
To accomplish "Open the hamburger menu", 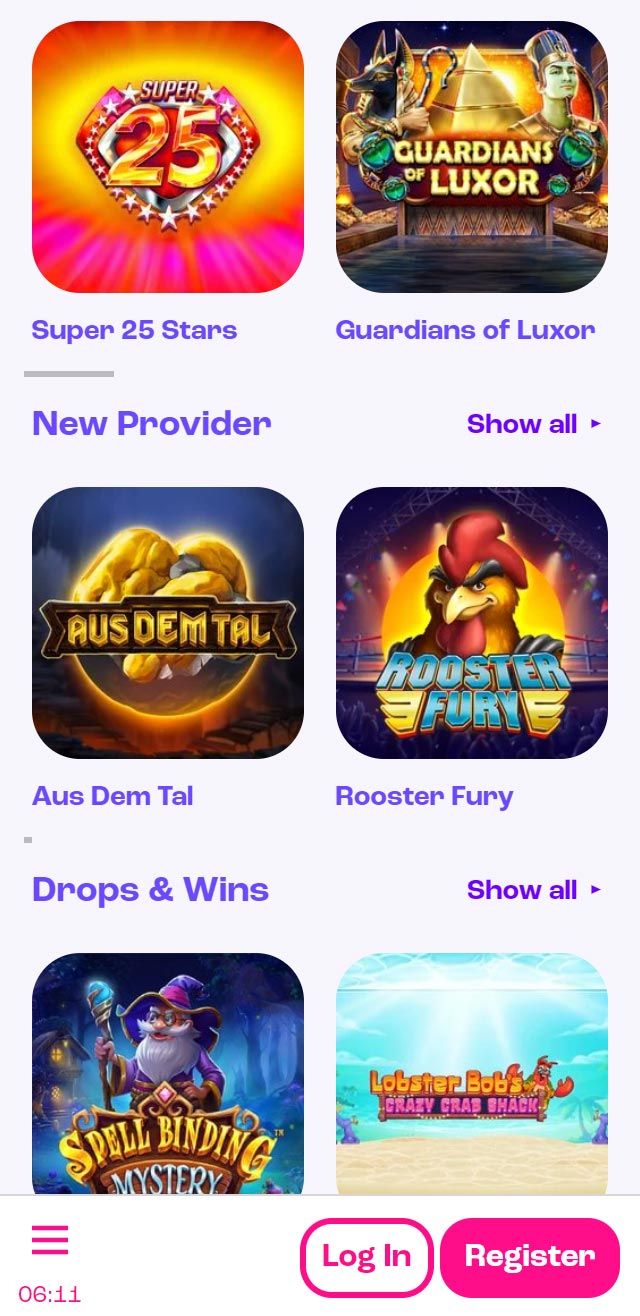I will (50, 1240).
